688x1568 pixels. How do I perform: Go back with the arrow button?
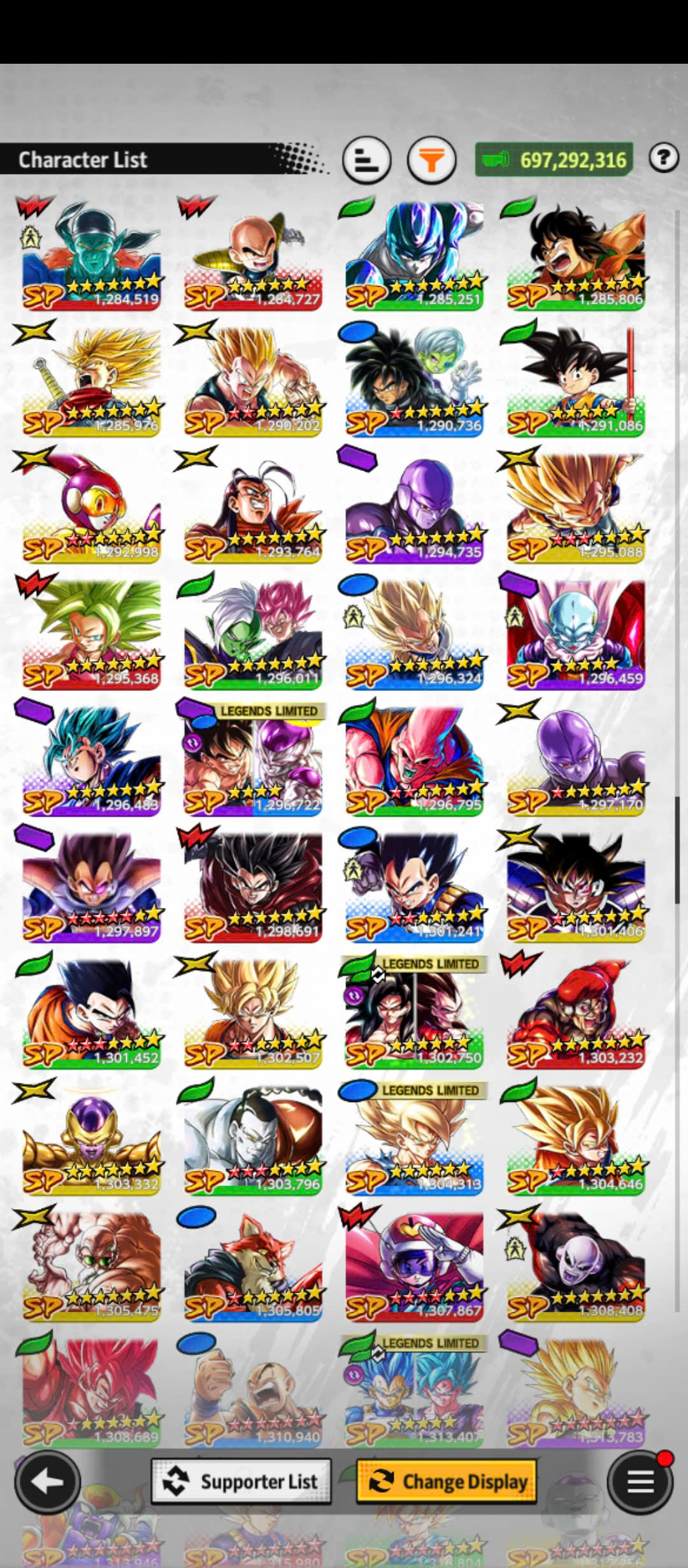[x=47, y=1482]
